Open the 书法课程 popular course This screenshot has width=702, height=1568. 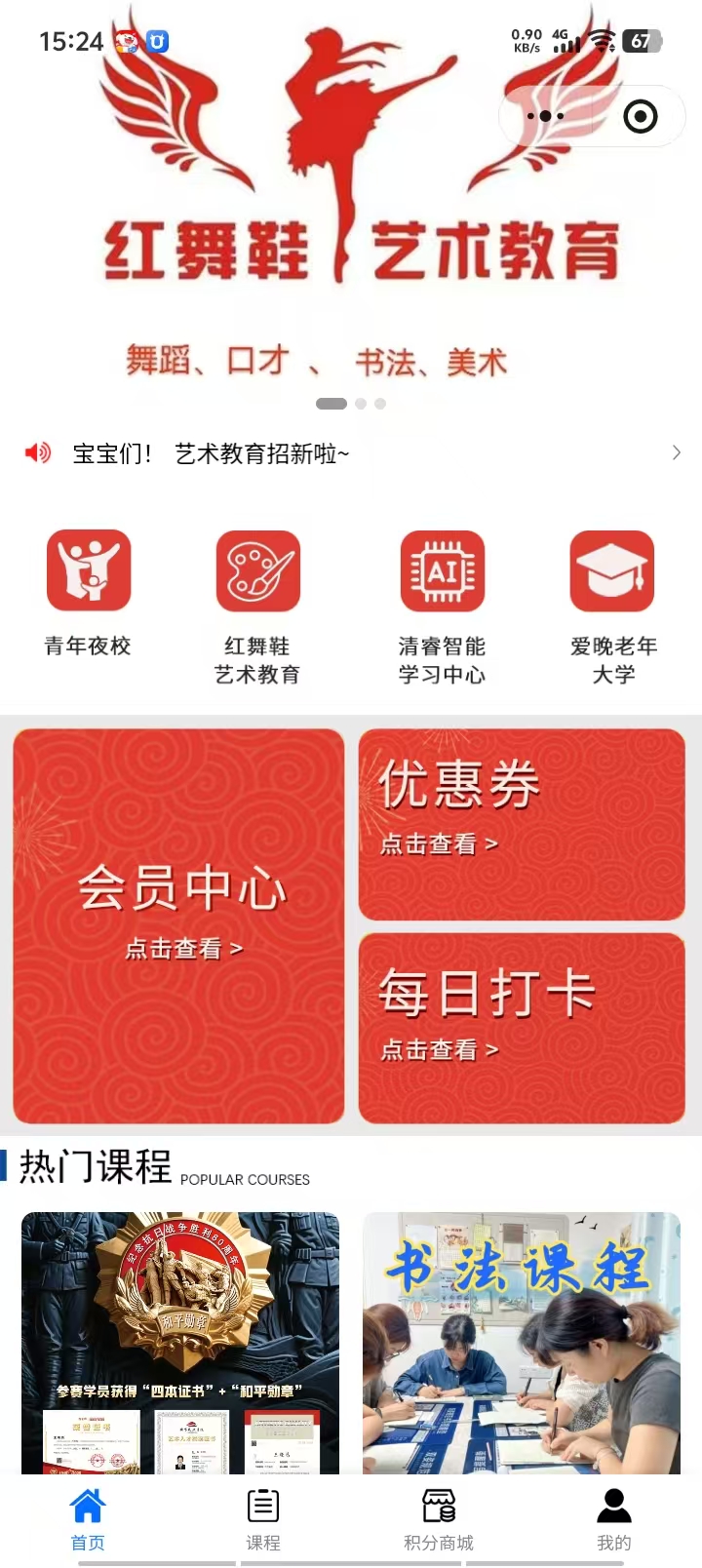click(x=522, y=1343)
